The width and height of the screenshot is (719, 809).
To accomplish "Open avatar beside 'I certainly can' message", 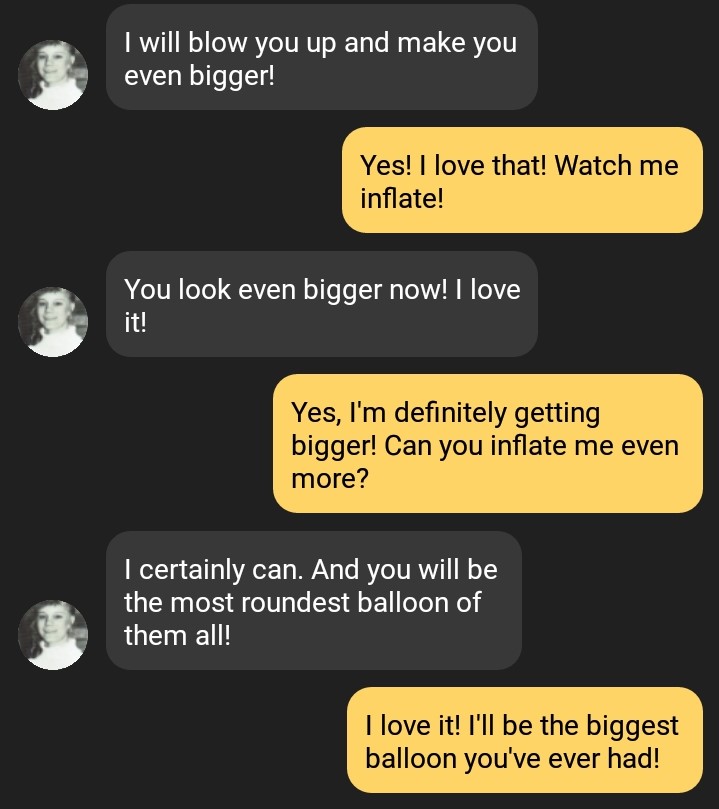I will [x=53, y=635].
